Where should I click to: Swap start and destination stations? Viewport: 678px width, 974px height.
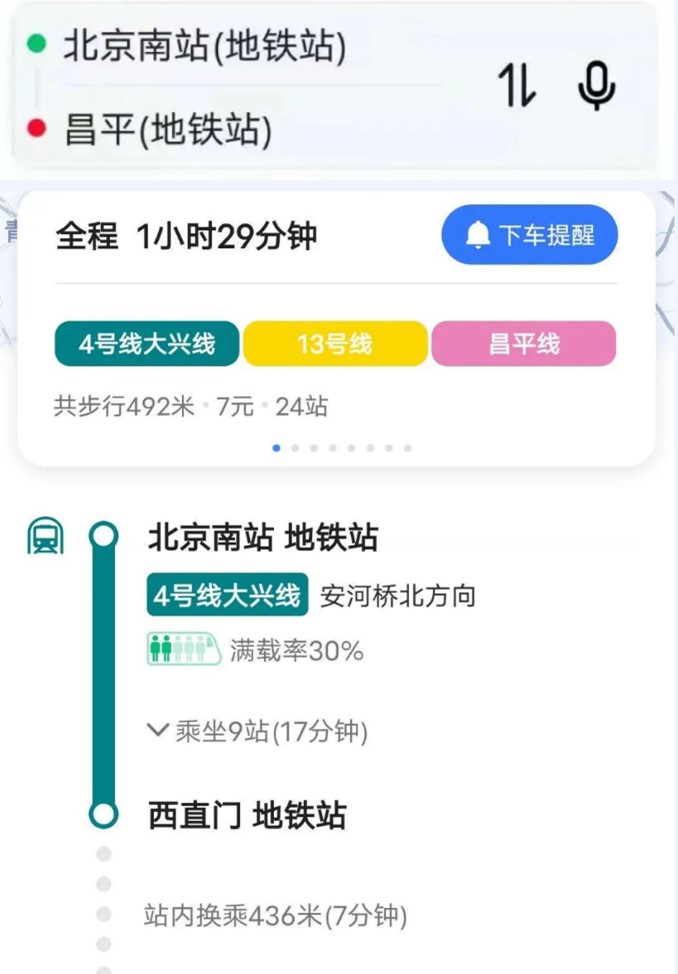tap(517, 87)
